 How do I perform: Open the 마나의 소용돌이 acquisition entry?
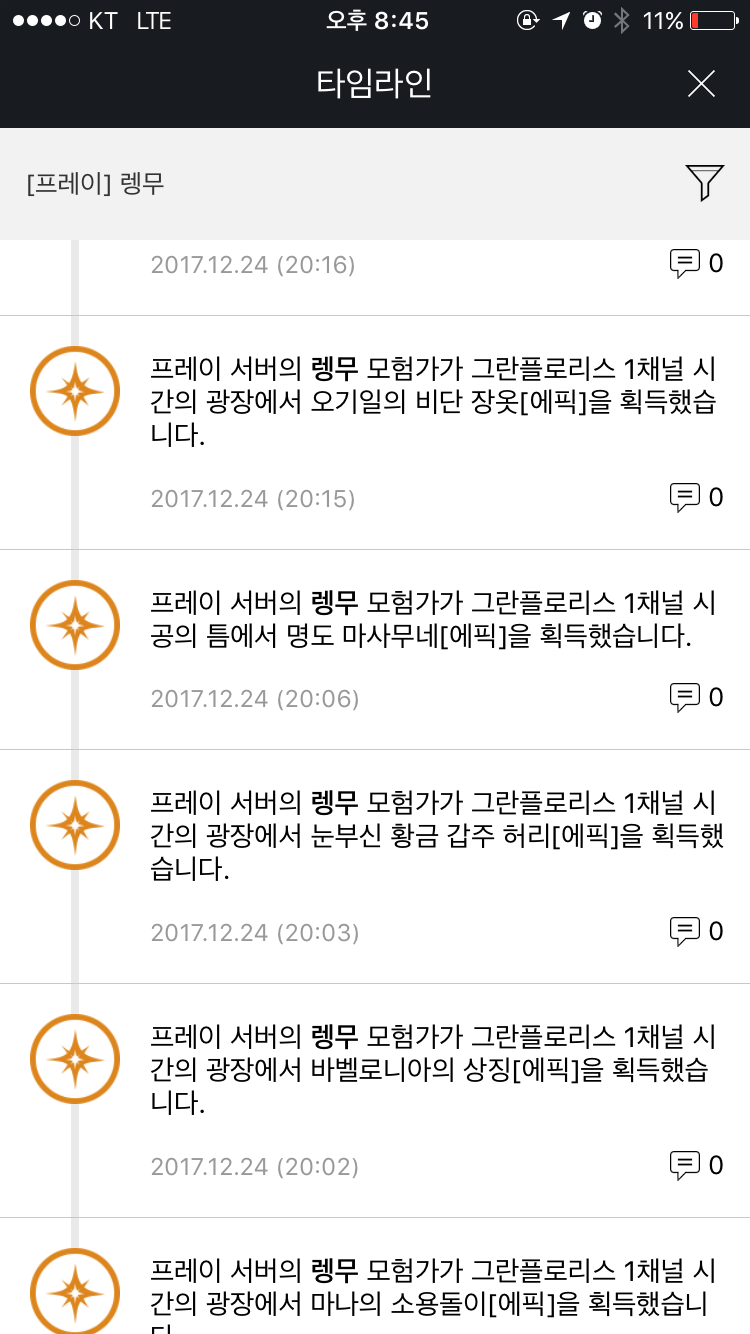click(x=375, y=1277)
